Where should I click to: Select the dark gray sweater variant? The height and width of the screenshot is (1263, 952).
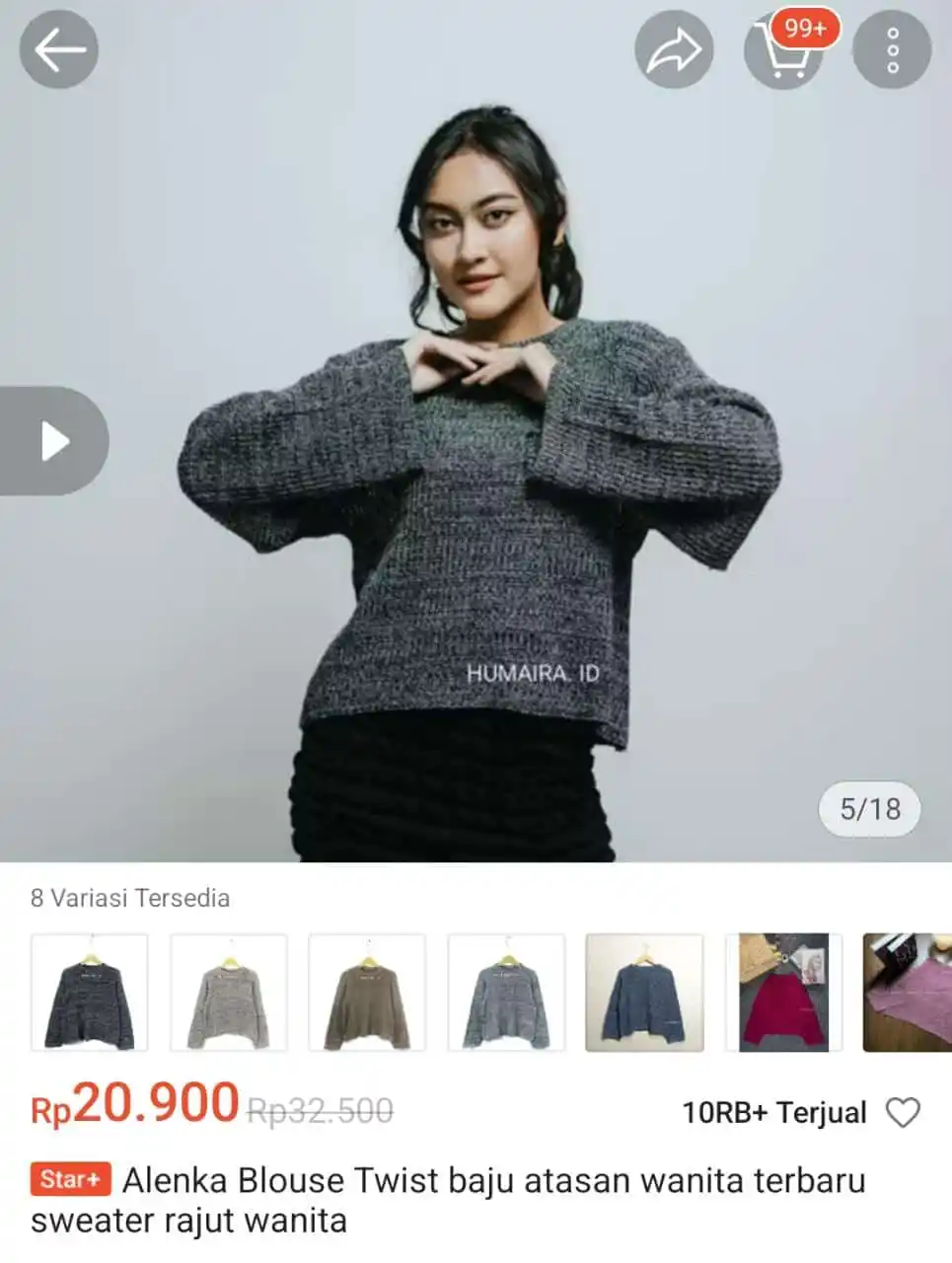(x=88, y=993)
